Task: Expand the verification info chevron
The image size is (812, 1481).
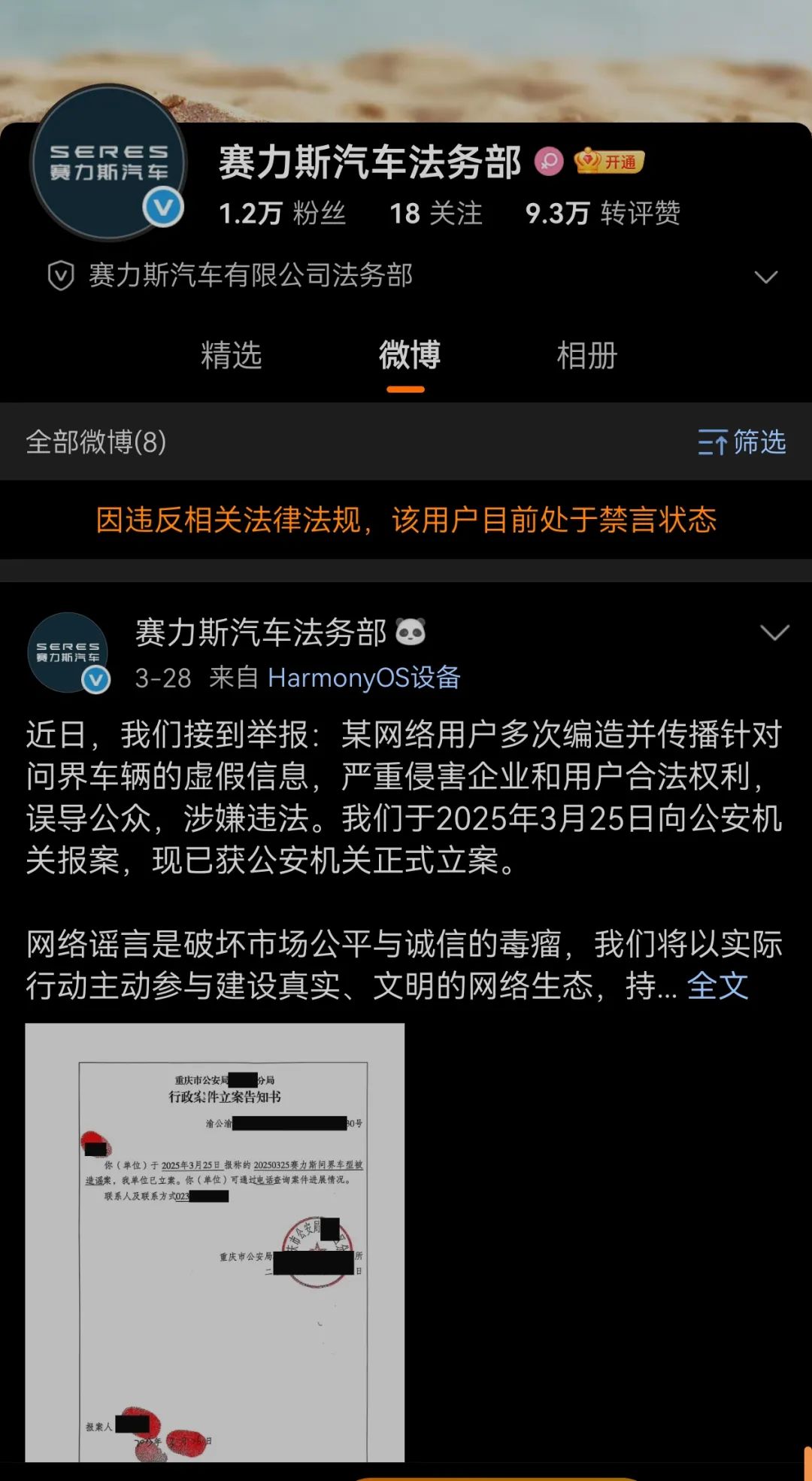Action: point(765,277)
